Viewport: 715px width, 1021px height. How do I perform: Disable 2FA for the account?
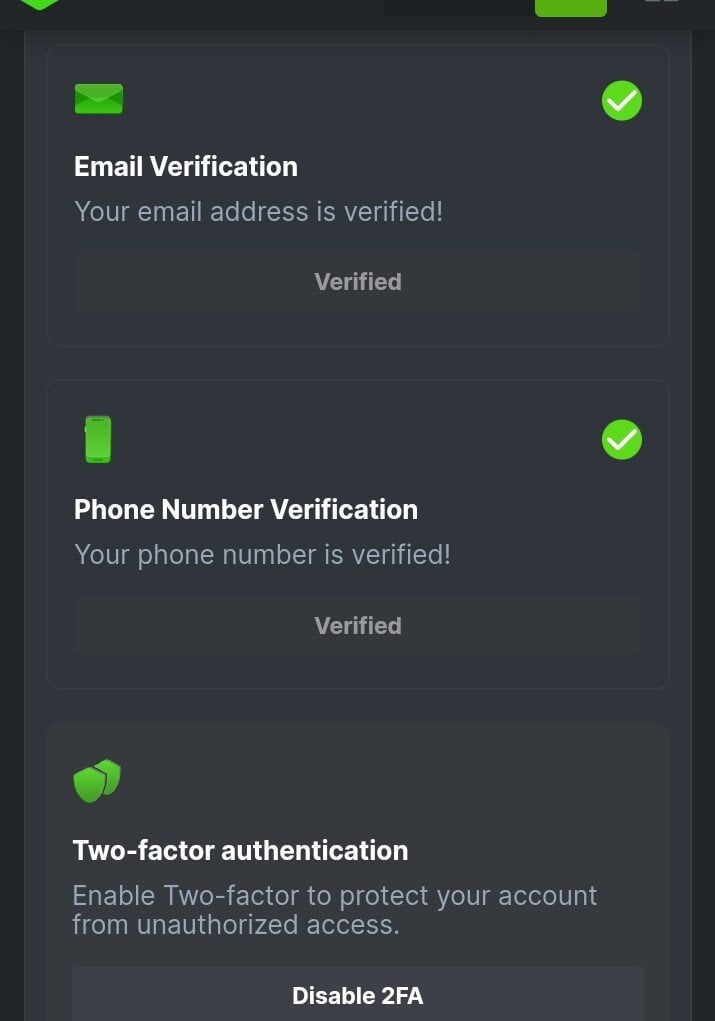point(357,995)
